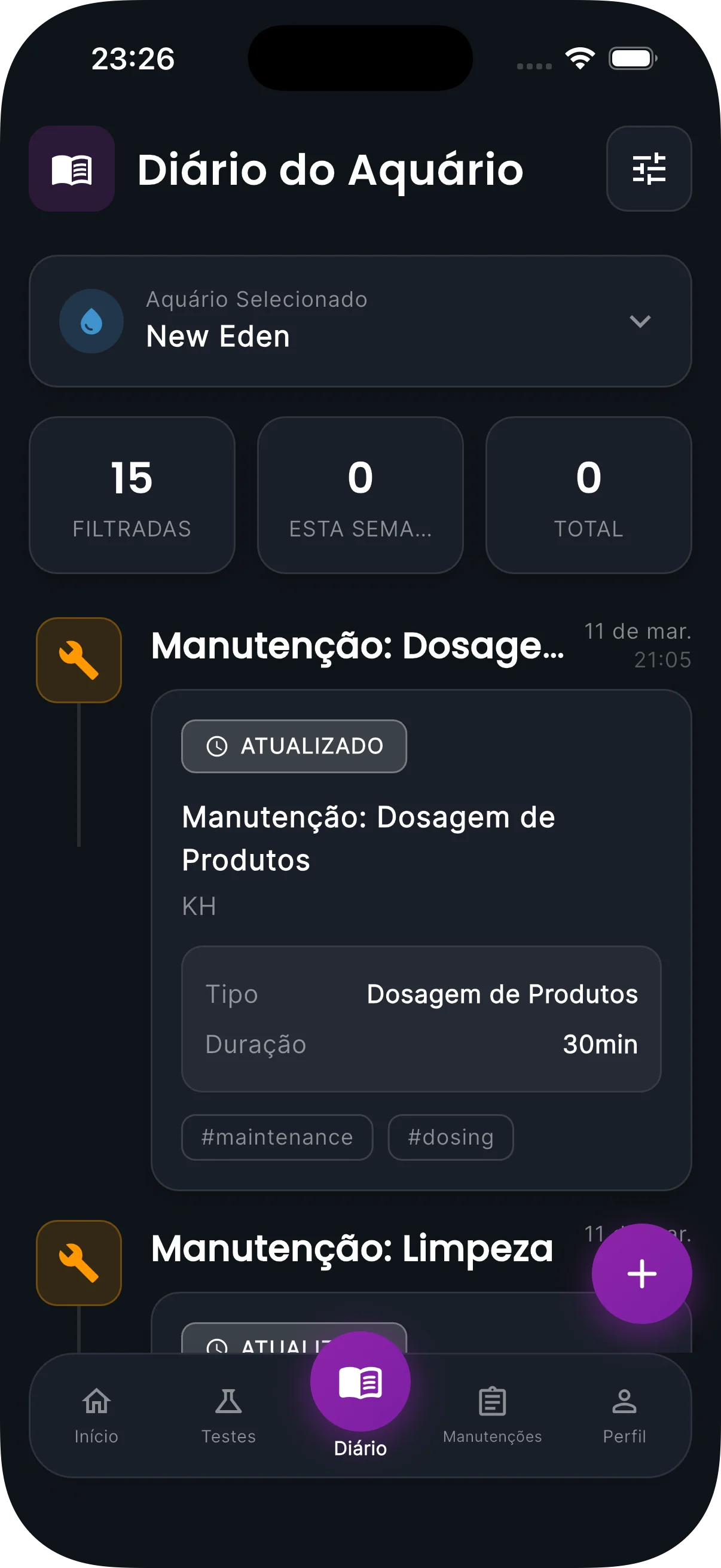Open the filter settings control

[649, 169]
